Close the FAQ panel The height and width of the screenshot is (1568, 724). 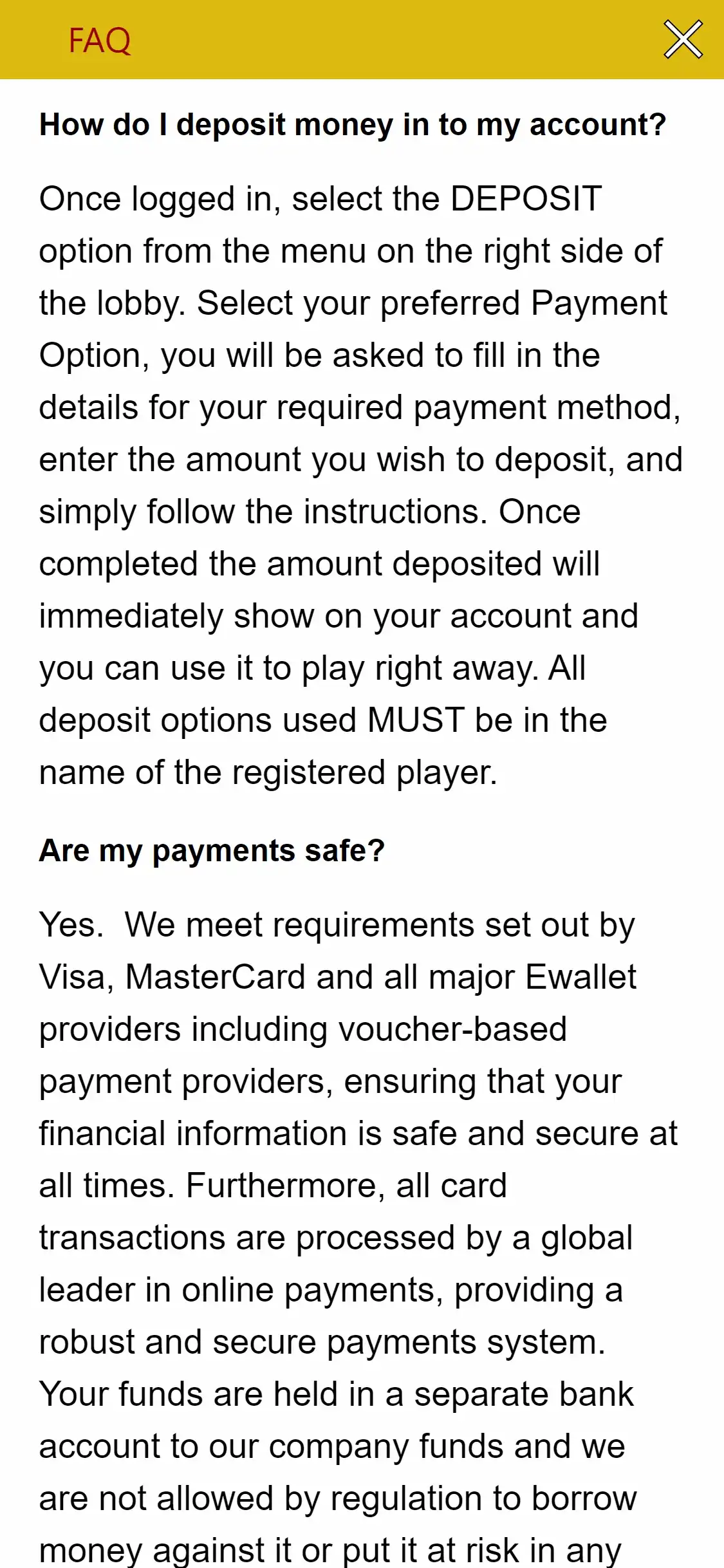coord(683,40)
